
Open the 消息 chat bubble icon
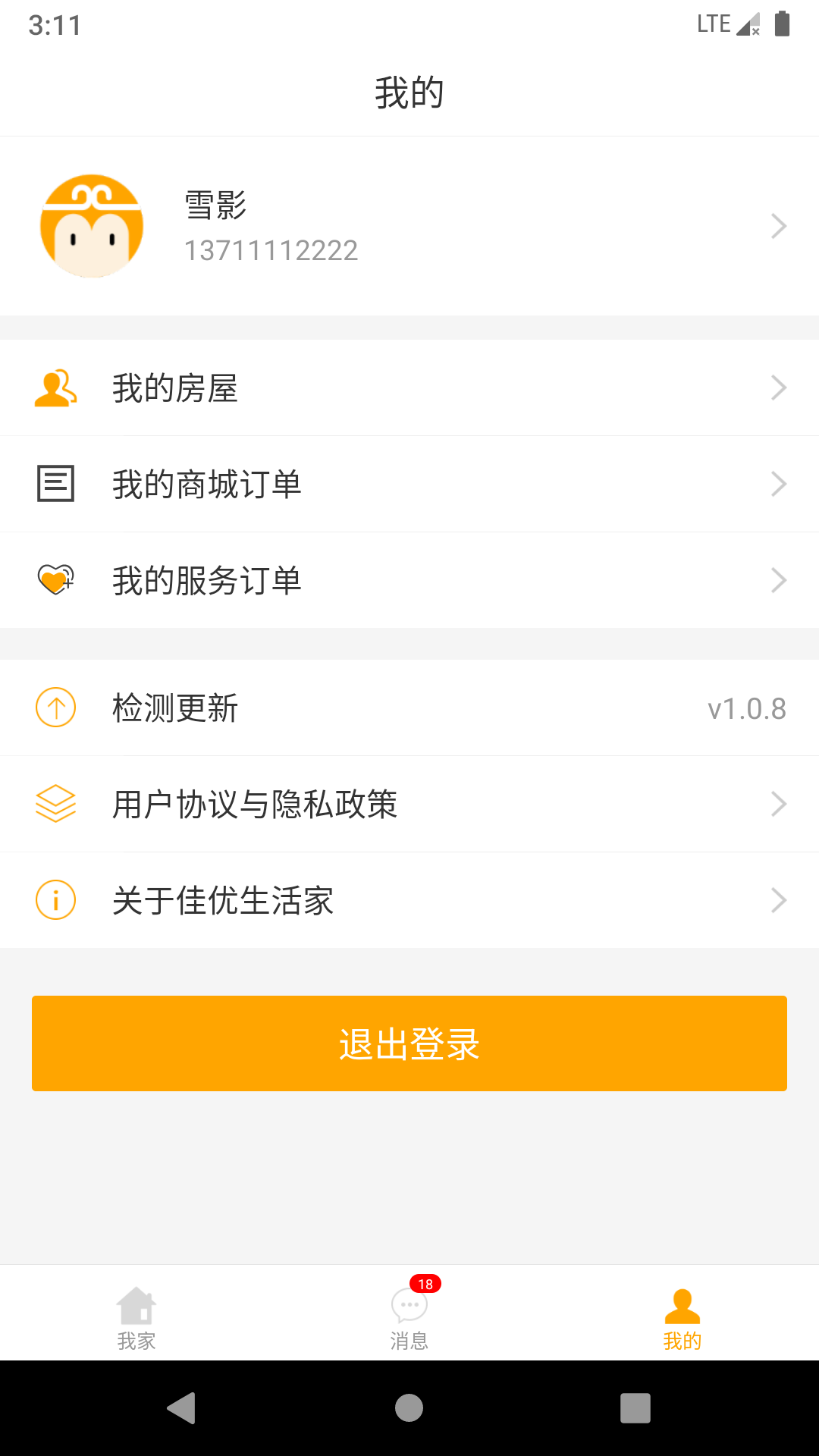point(409,1306)
